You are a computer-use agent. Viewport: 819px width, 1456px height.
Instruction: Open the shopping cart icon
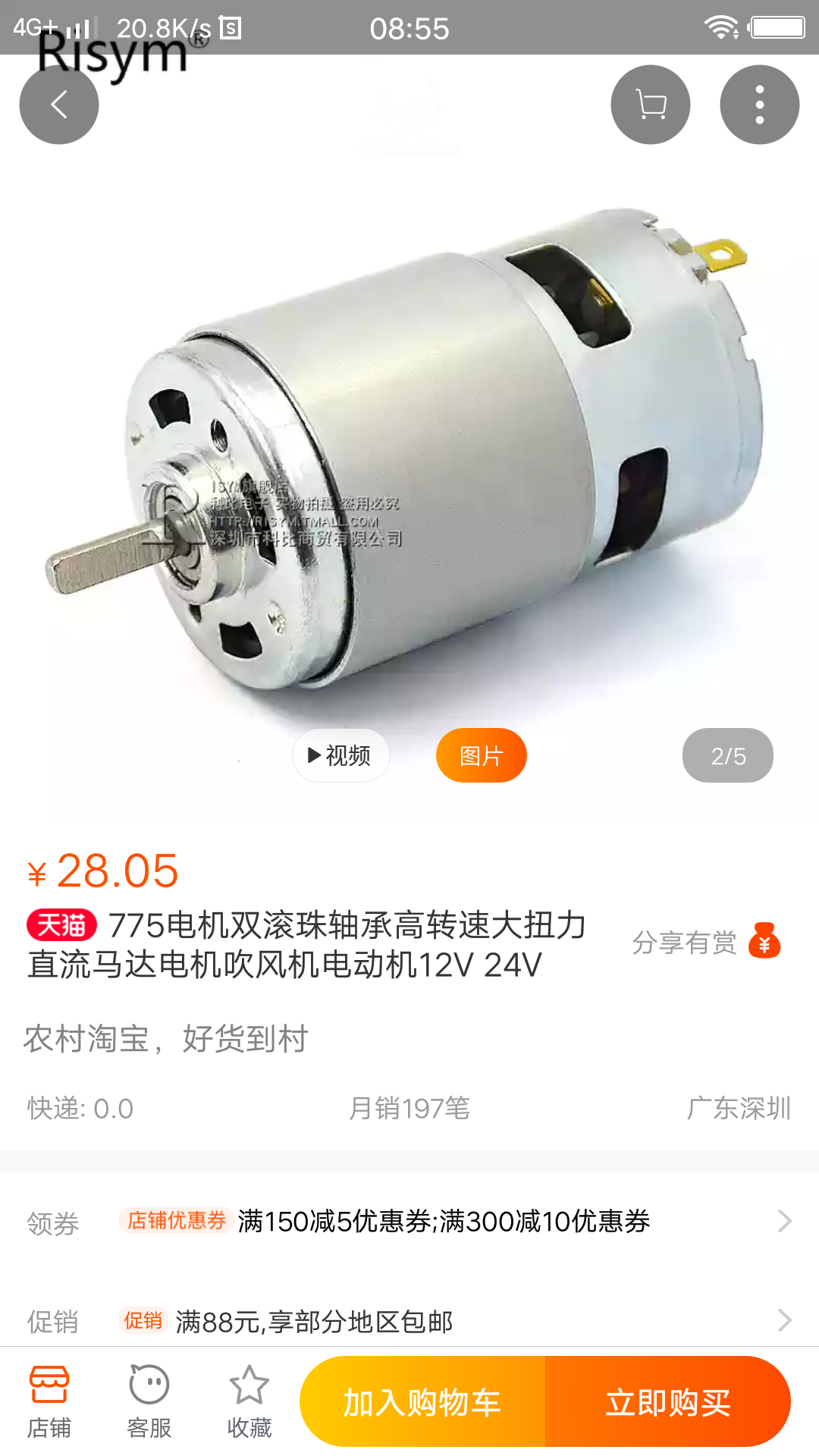[650, 105]
